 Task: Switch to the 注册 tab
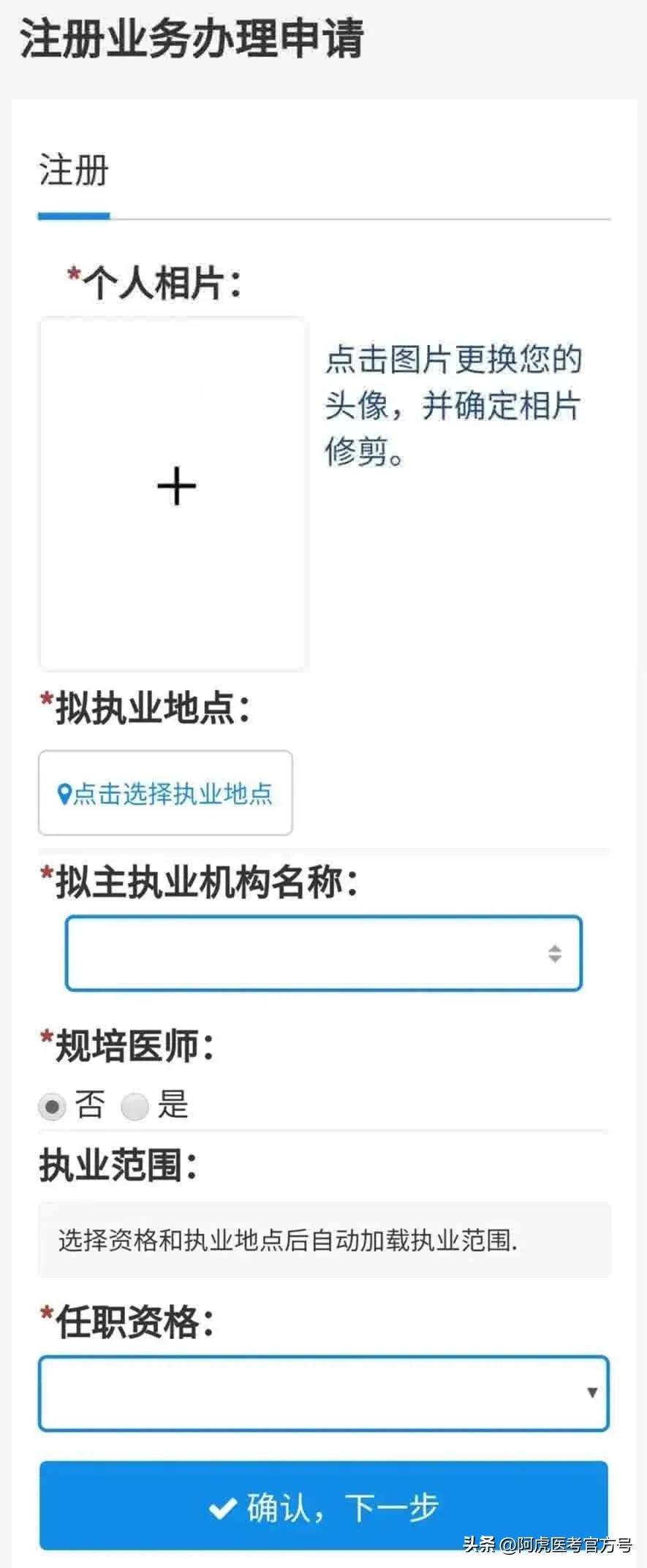[x=74, y=171]
